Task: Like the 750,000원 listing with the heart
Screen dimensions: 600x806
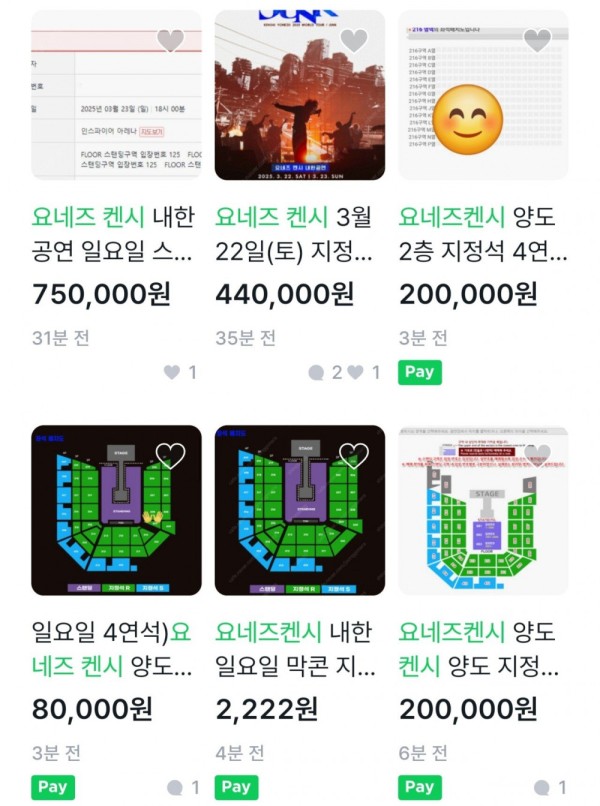Action: pos(171,41)
